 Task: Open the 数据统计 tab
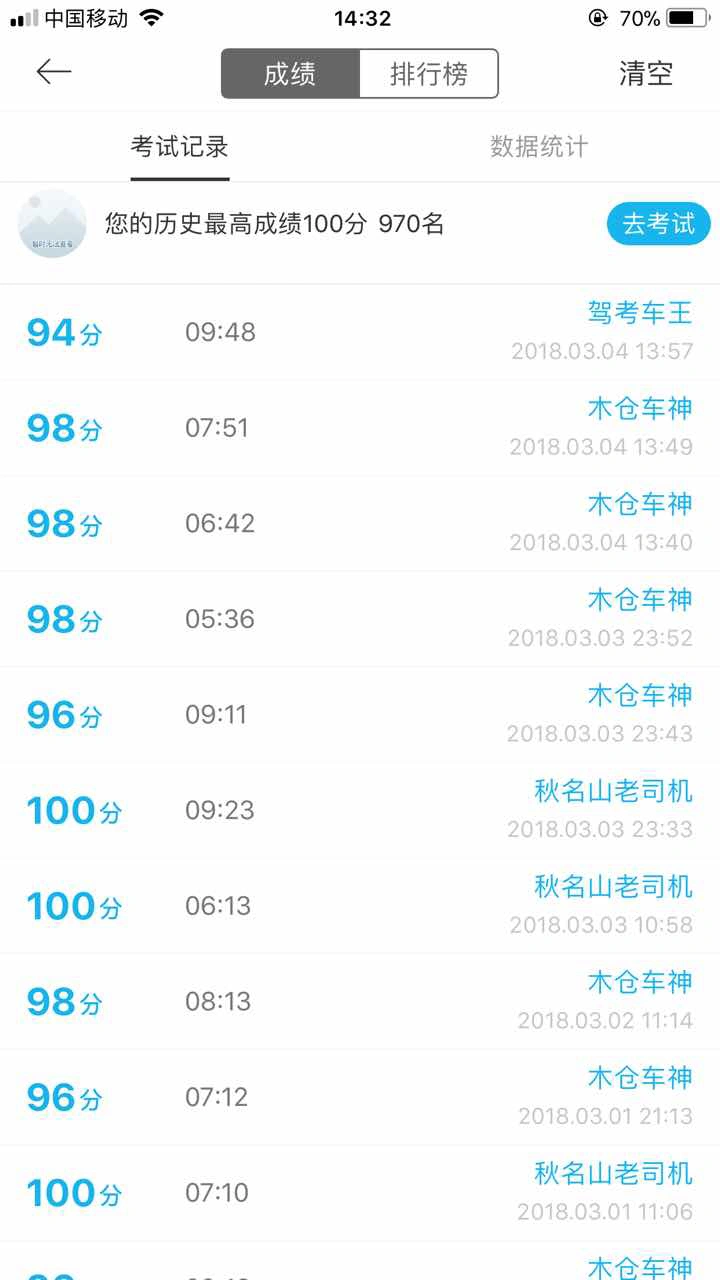coord(539,147)
